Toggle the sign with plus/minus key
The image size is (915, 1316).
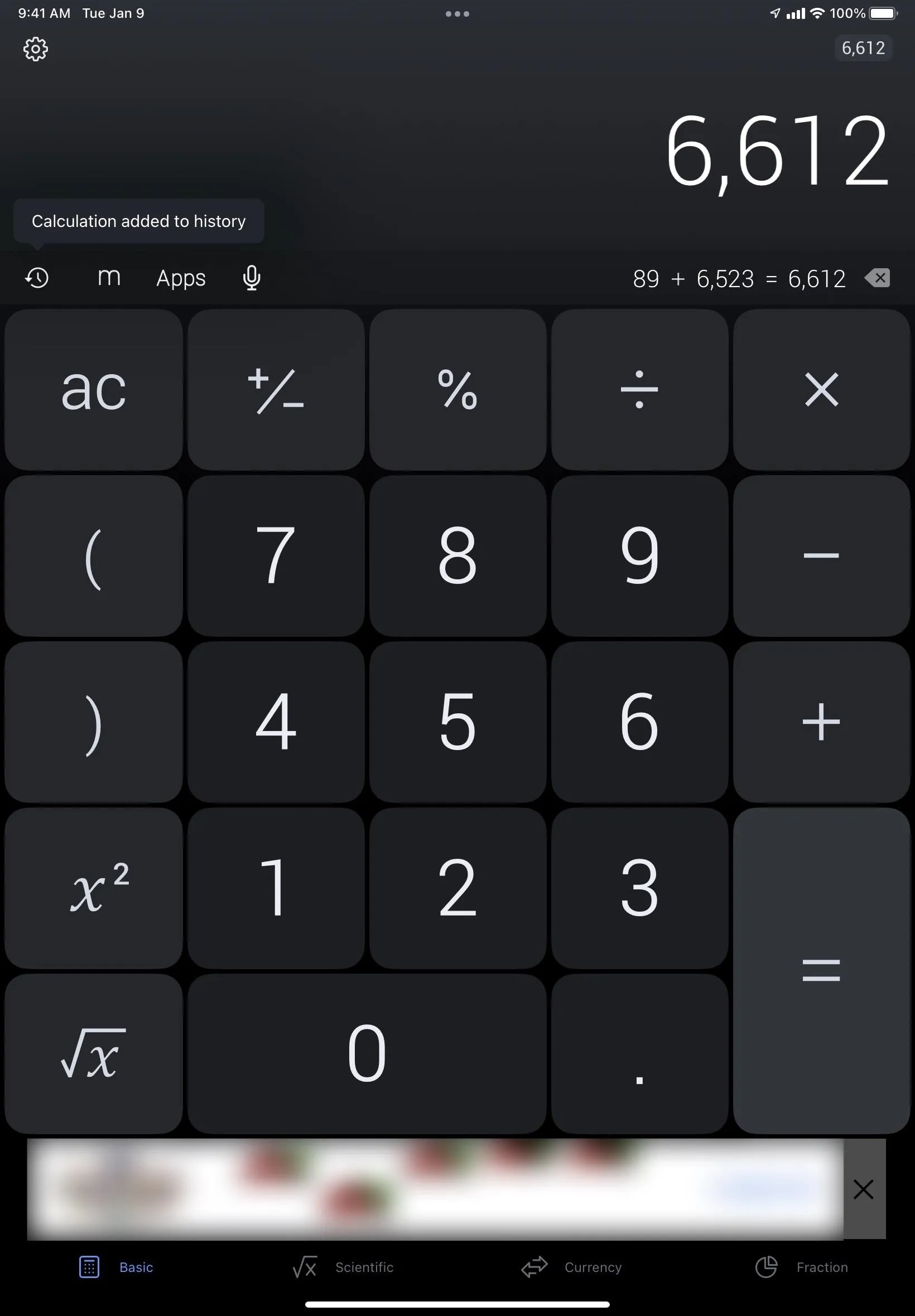click(x=276, y=390)
